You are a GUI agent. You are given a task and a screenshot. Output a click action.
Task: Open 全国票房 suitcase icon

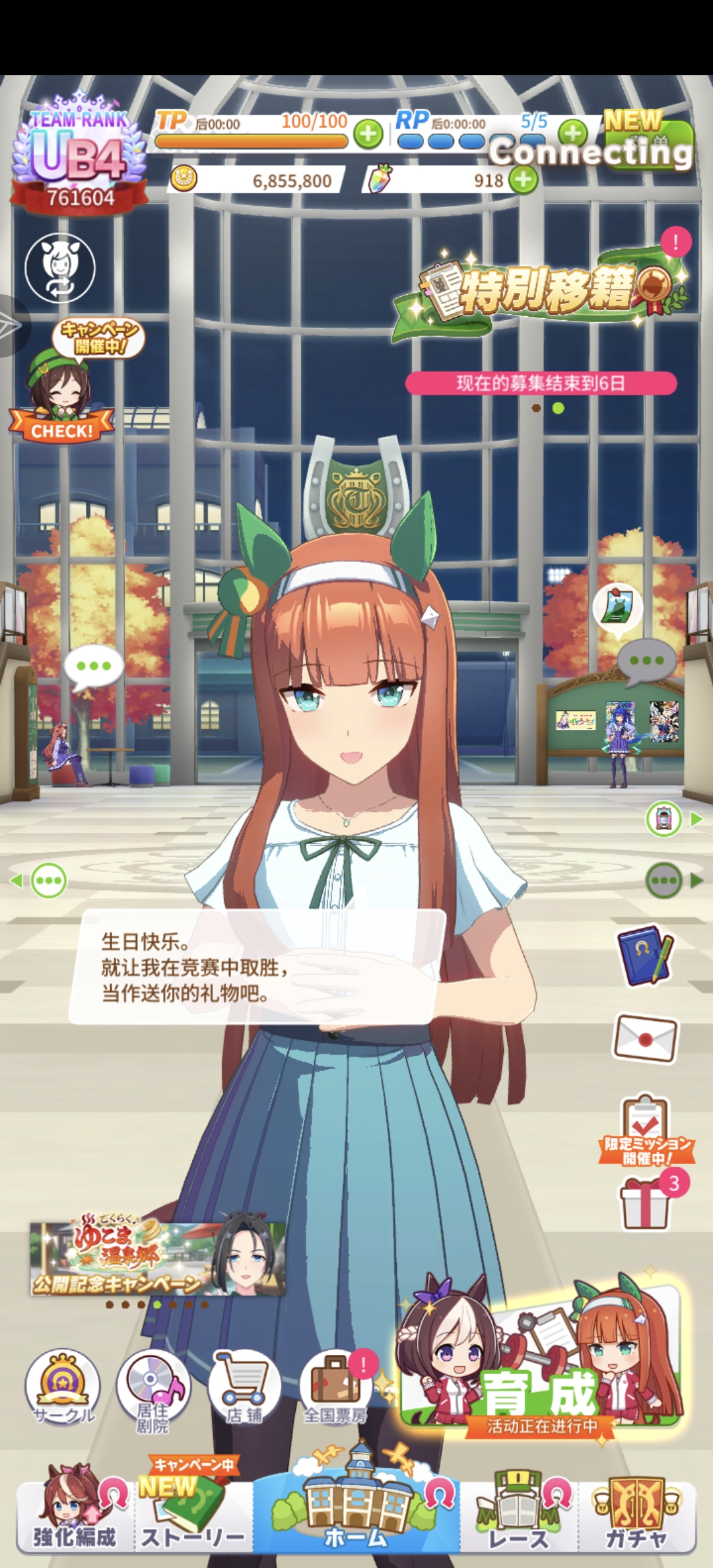pyautogui.click(x=335, y=1387)
